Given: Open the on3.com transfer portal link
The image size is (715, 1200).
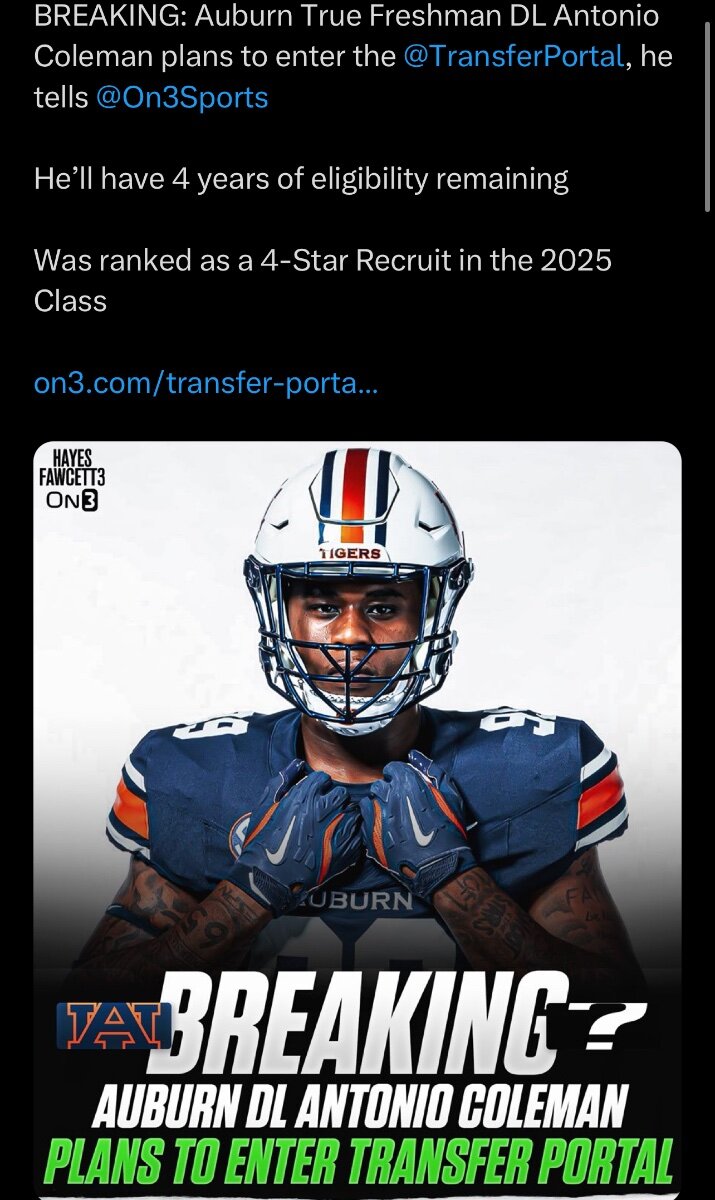Looking at the screenshot, I should (206, 383).
